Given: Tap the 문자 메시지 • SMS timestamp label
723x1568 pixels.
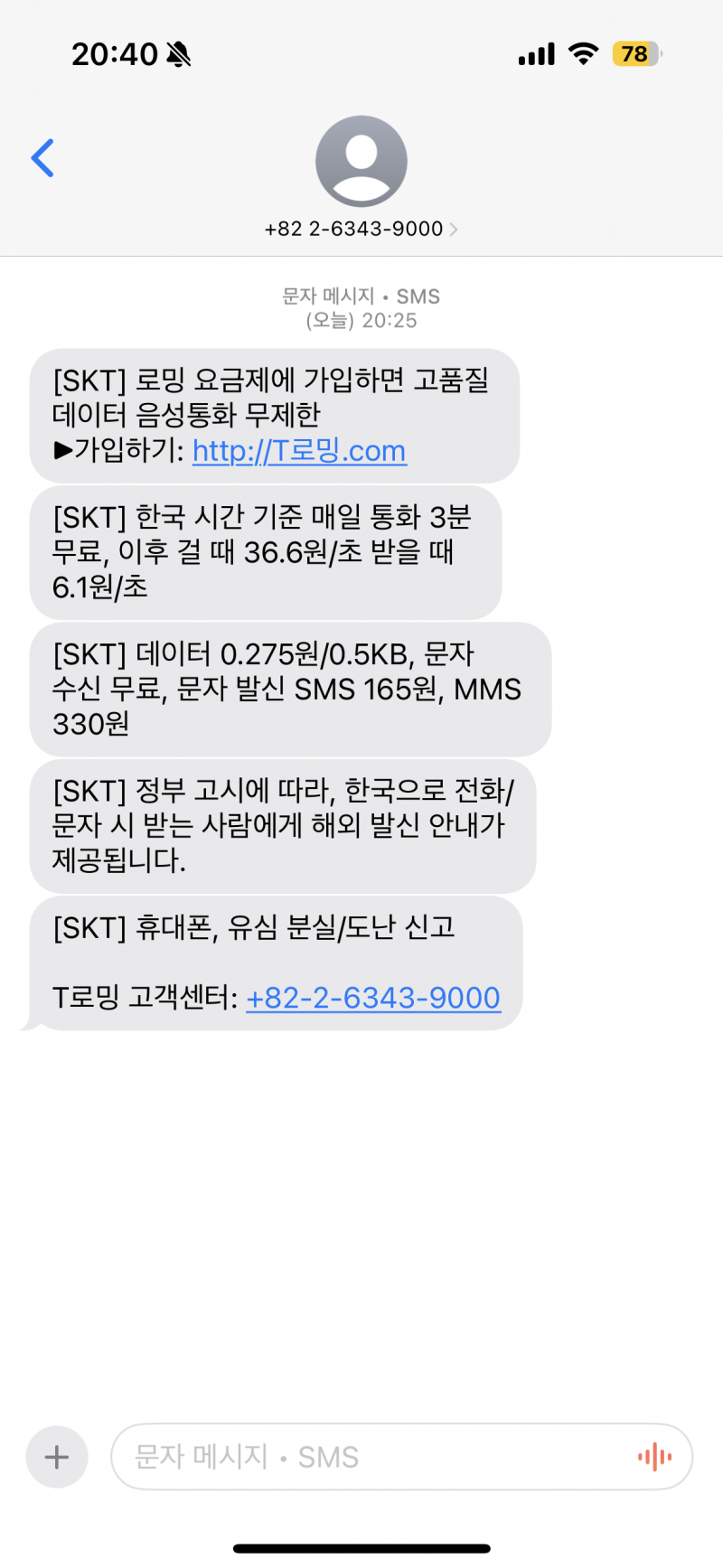Looking at the screenshot, I should pyautogui.click(x=359, y=296).
